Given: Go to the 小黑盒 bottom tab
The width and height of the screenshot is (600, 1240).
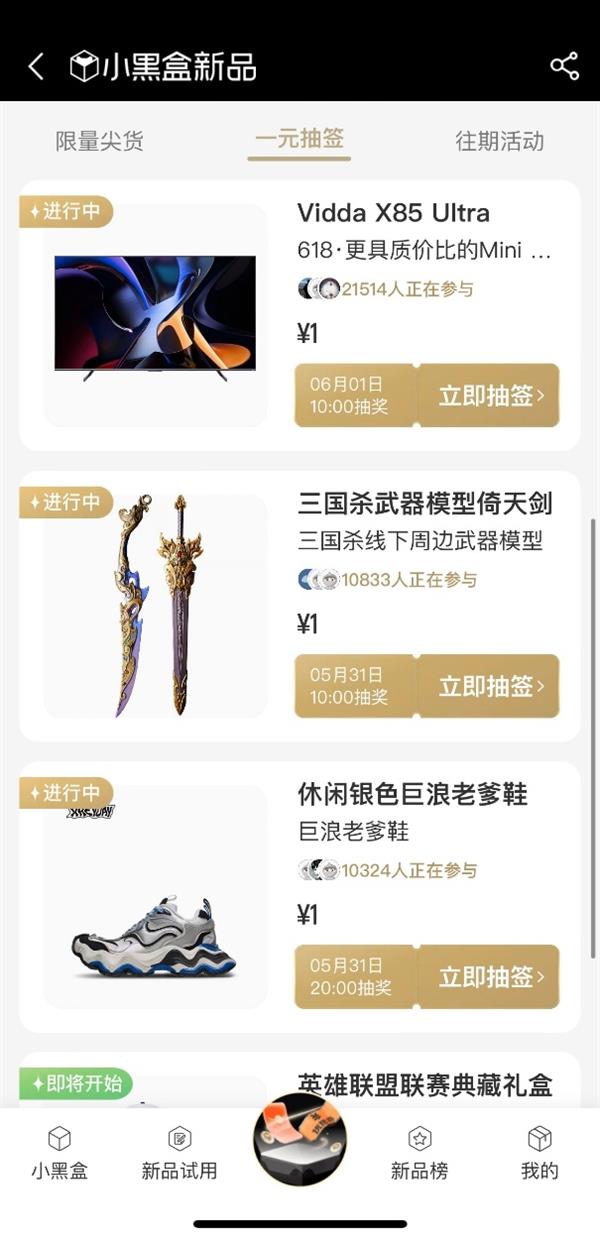Looking at the screenshot, I should 59,1154.
